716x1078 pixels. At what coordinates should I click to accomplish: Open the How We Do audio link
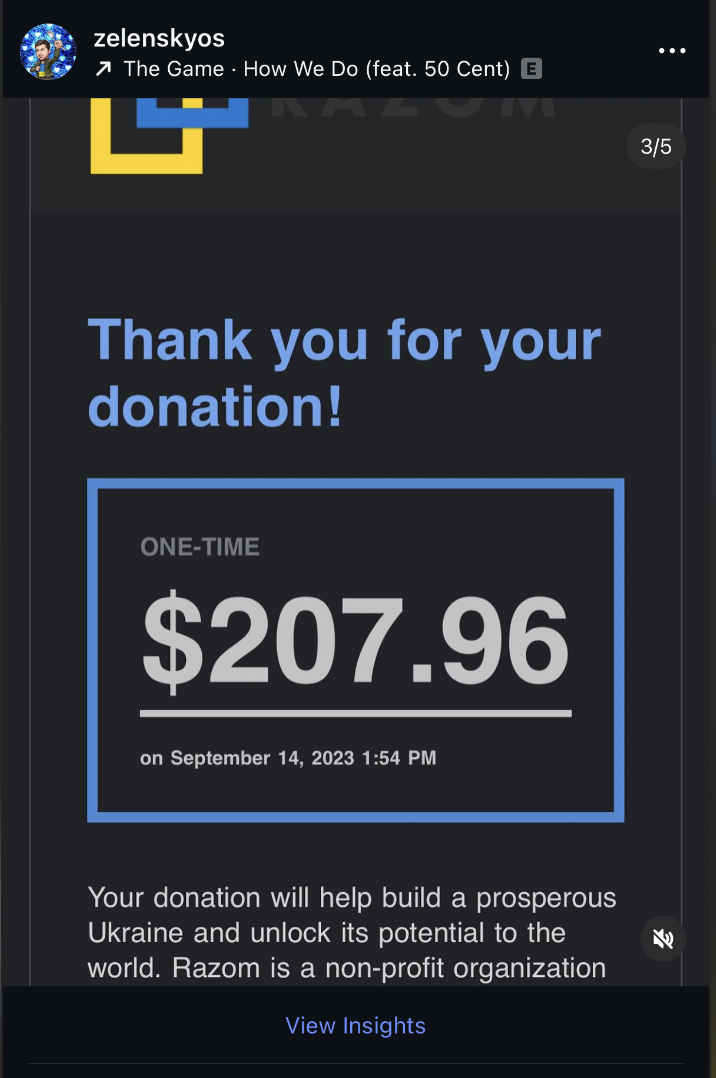(316, 69)
